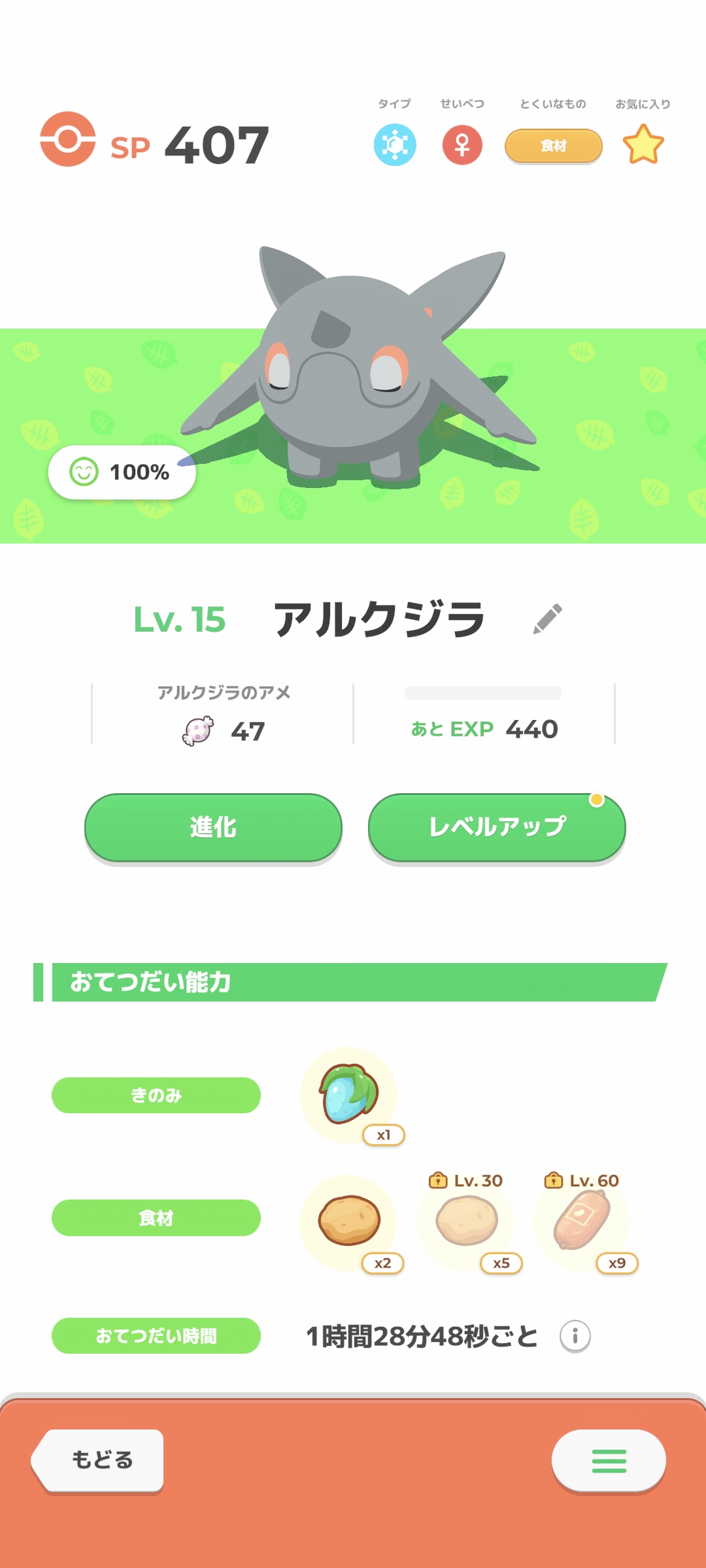This screenshot has height=1568, width=706.
Task: Check the locked Lv. 30 ingredient
Action: (467, 1221)
